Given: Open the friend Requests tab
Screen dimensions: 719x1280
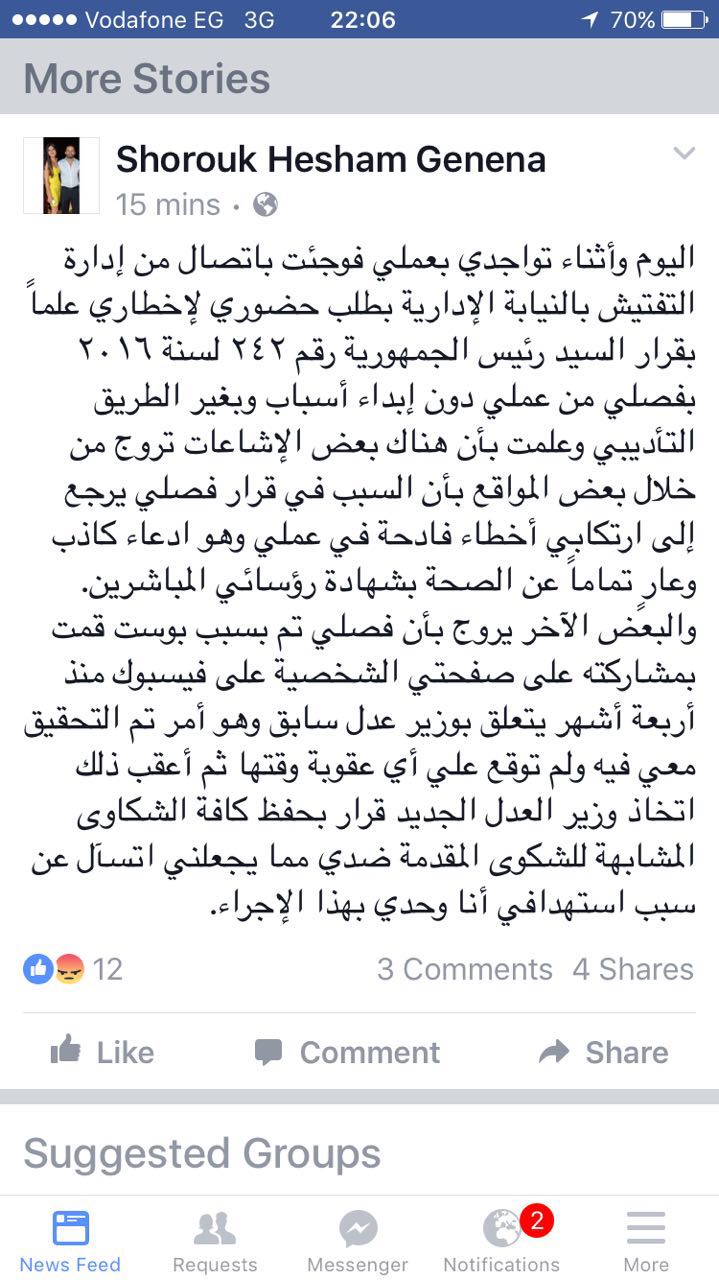Looking at the screenshot, I should [214, 1240].
